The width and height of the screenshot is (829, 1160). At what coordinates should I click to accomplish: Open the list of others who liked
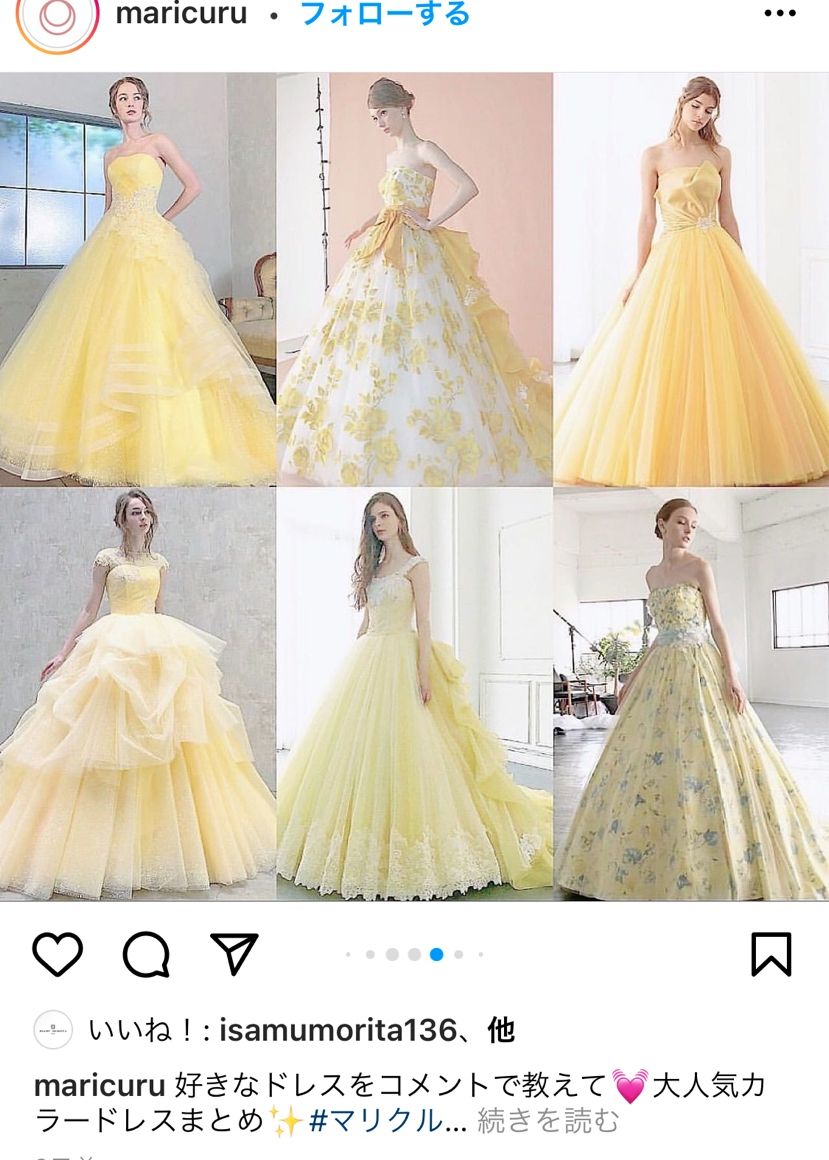[501, 1031]
